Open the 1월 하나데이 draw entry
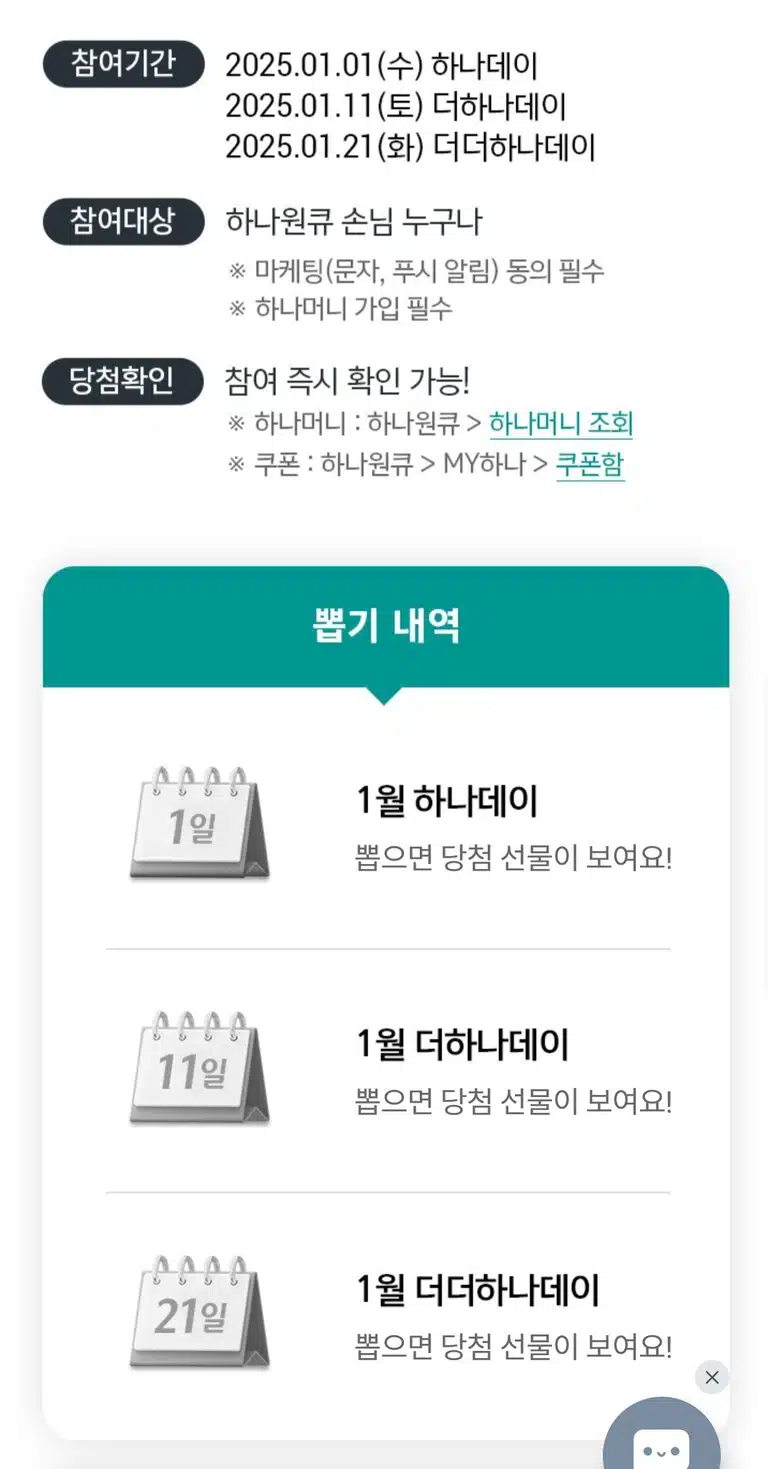Image resolution: width=768 pixels, height=1469 pixels. [x=388, y=826]
